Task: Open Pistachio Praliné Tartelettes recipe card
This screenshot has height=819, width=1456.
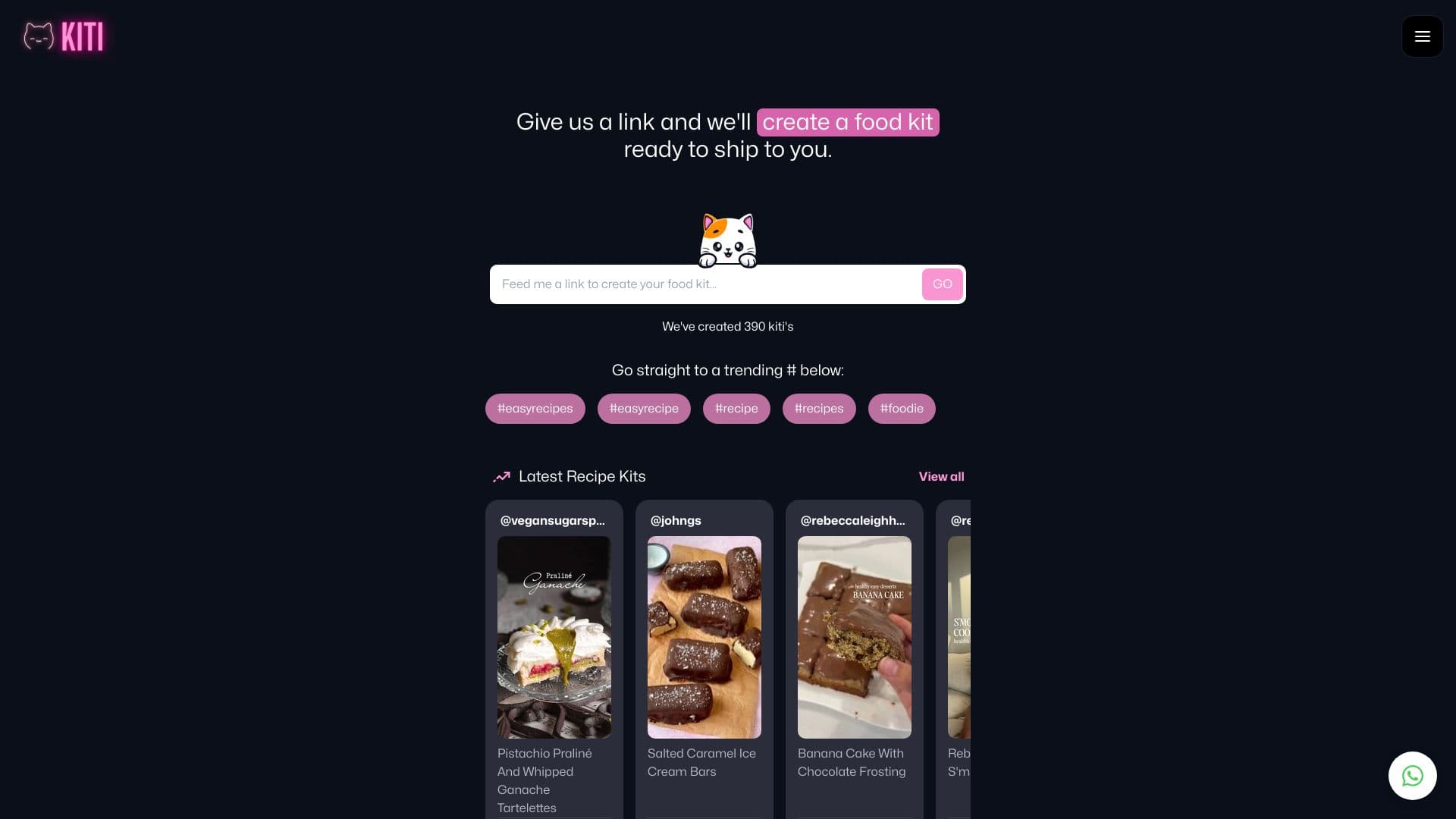Action: coord(554,637)
